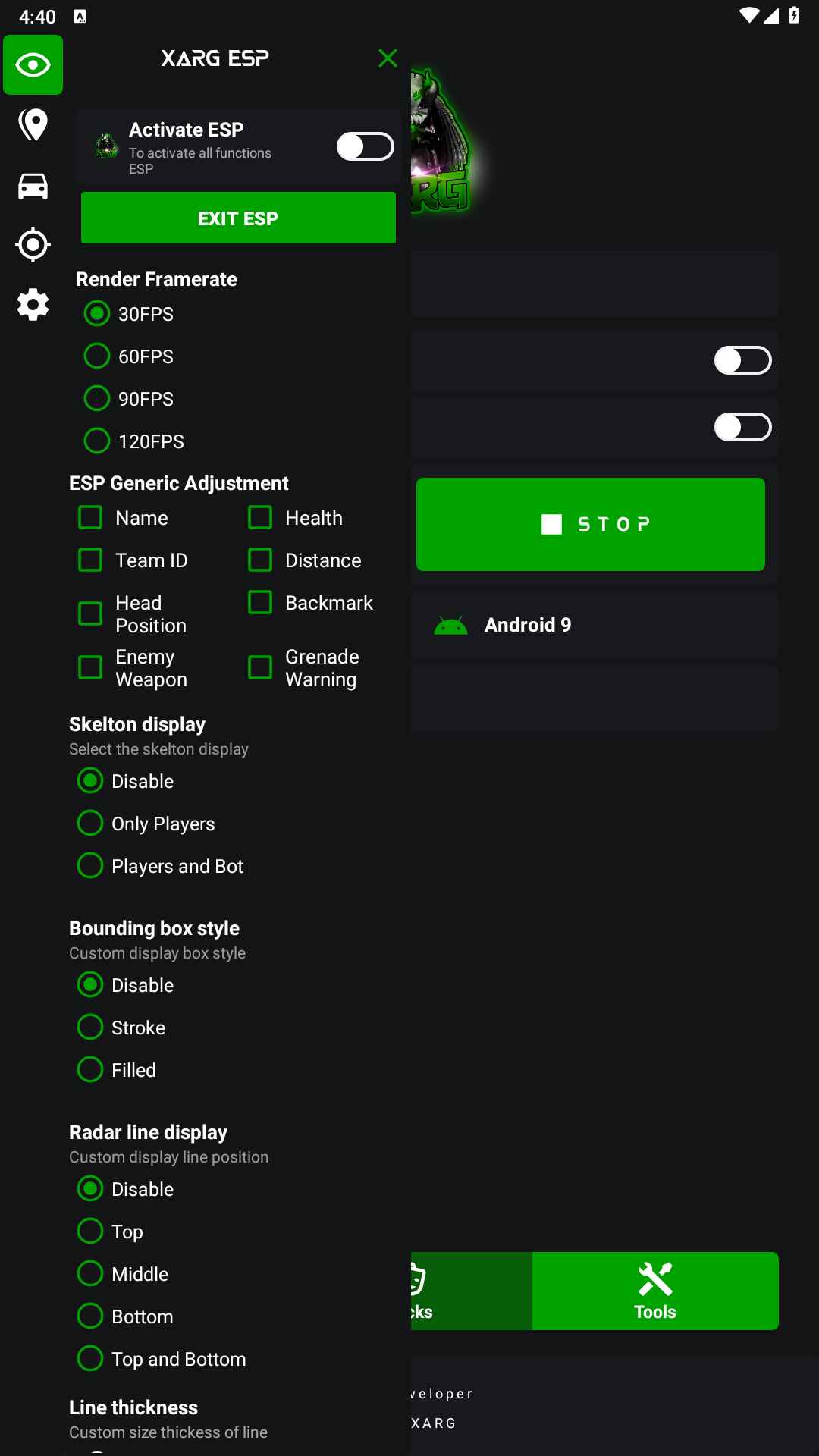The image size is (819, 1456).
Task: Select the eye ESP icon in sidebar
Action: pyautogui.click(x=32, y=64)
